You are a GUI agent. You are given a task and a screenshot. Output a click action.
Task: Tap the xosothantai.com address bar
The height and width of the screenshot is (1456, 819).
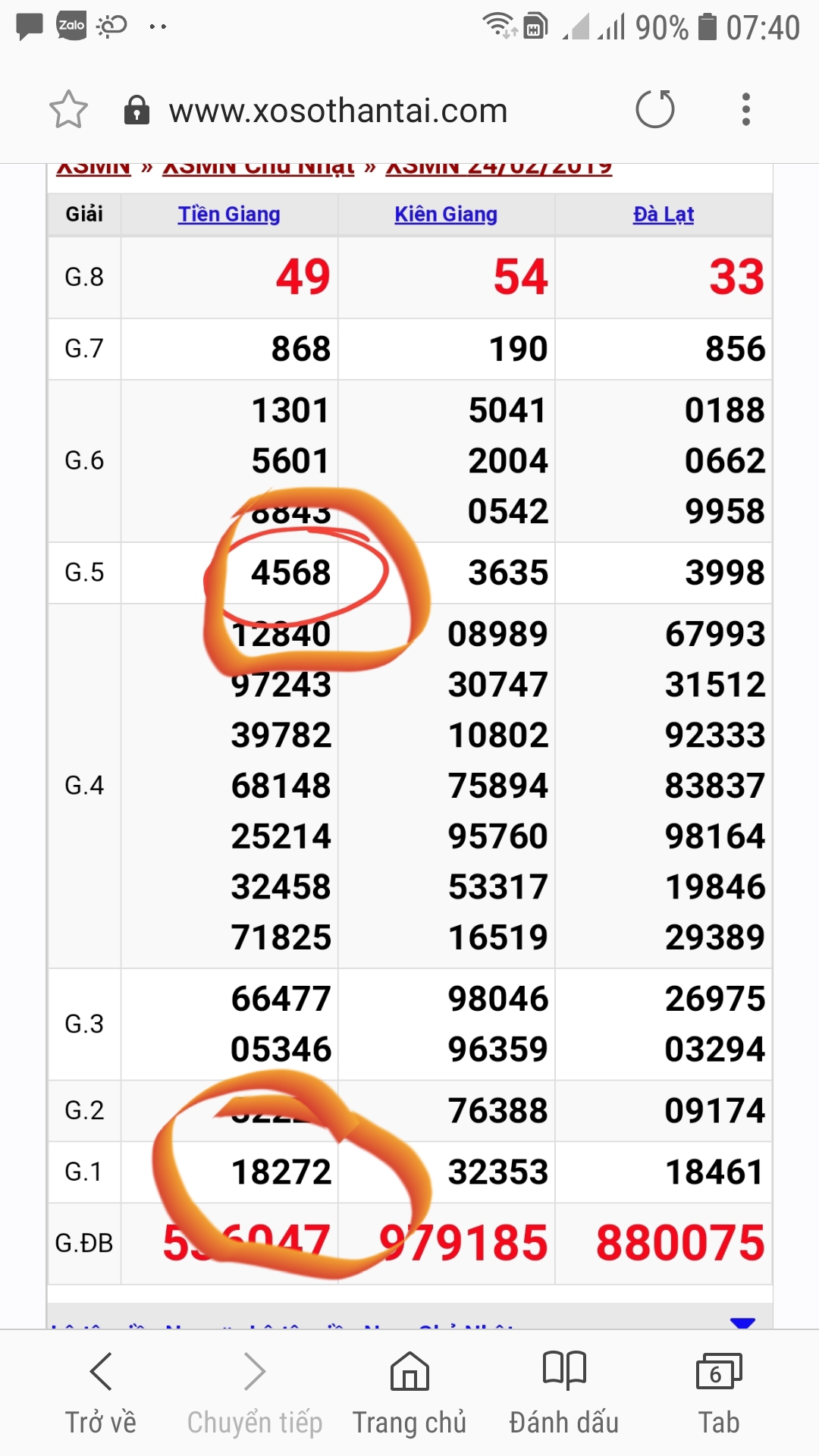[337, 111]
